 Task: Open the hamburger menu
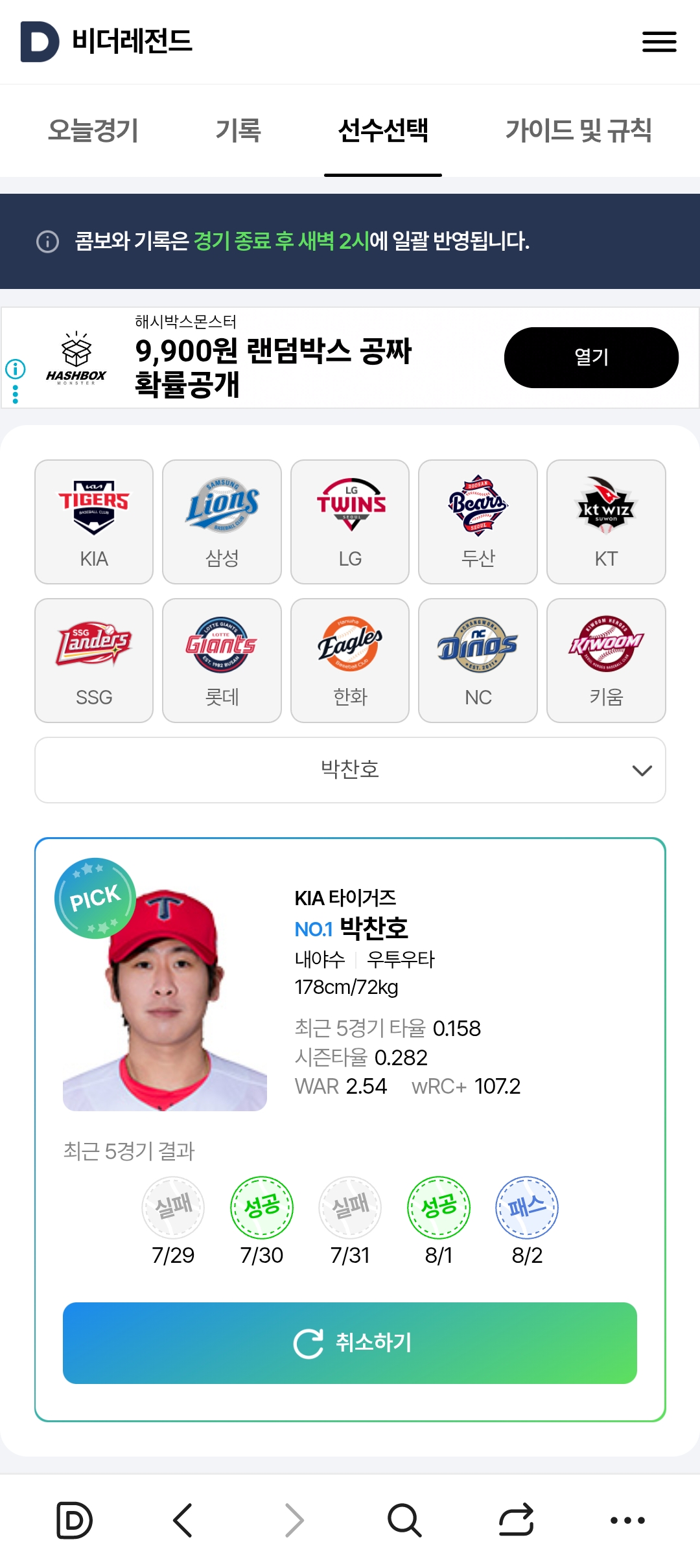659,41
